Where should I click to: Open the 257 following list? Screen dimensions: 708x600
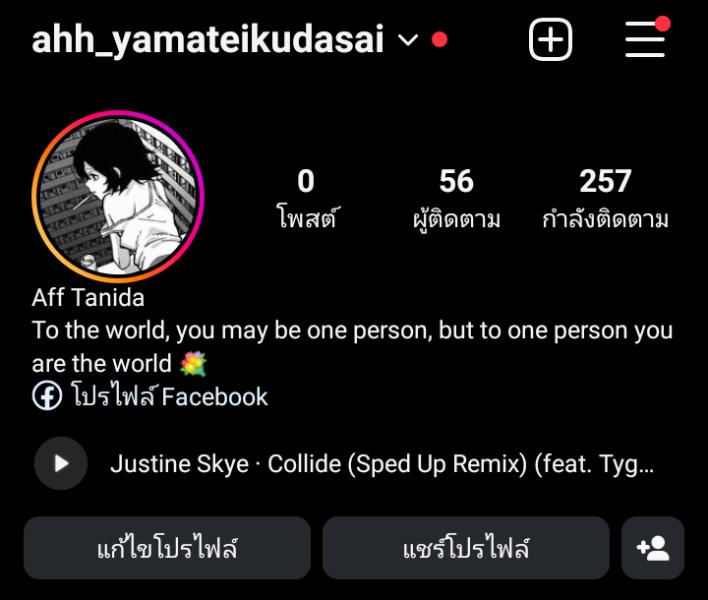(x=605, y=197)
